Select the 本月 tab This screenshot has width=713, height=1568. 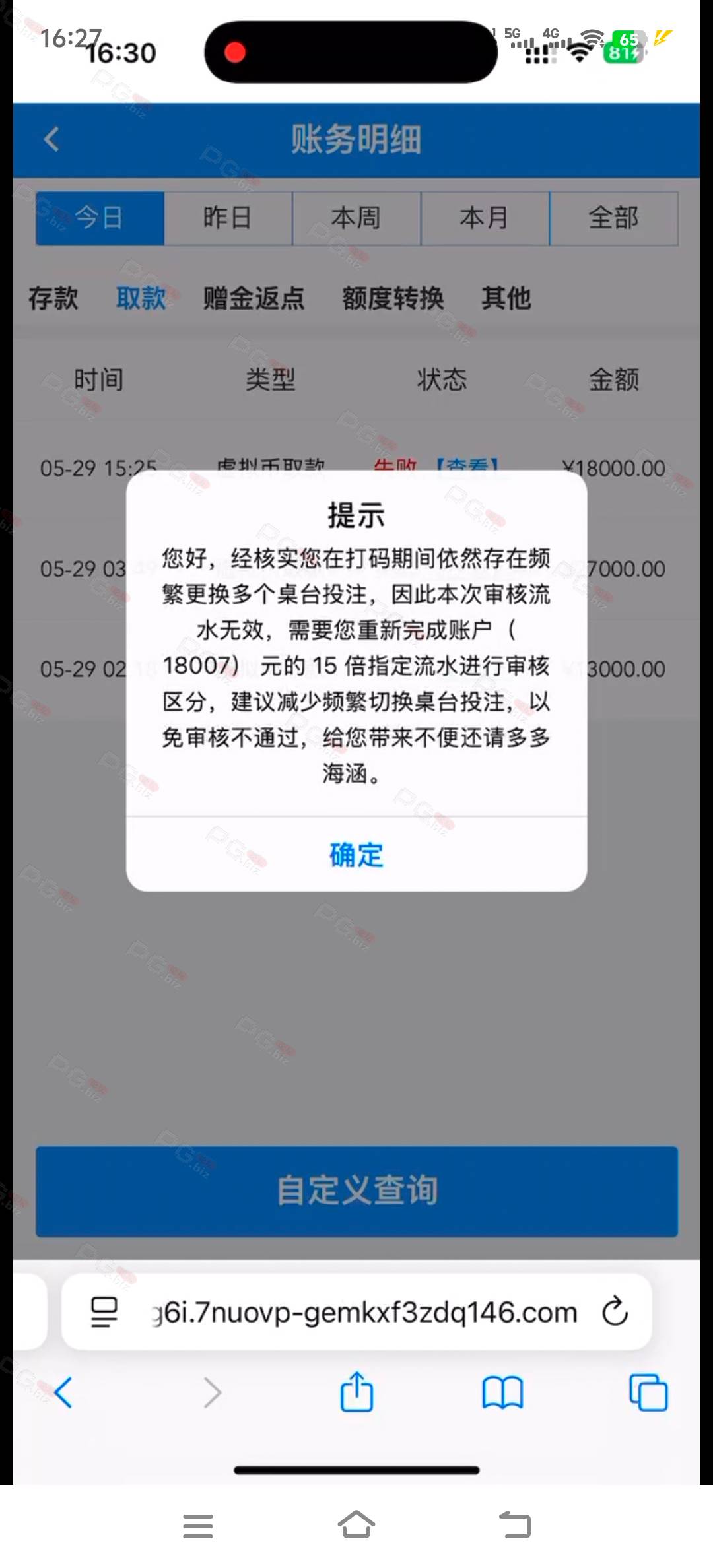click(x=485, y=218)
